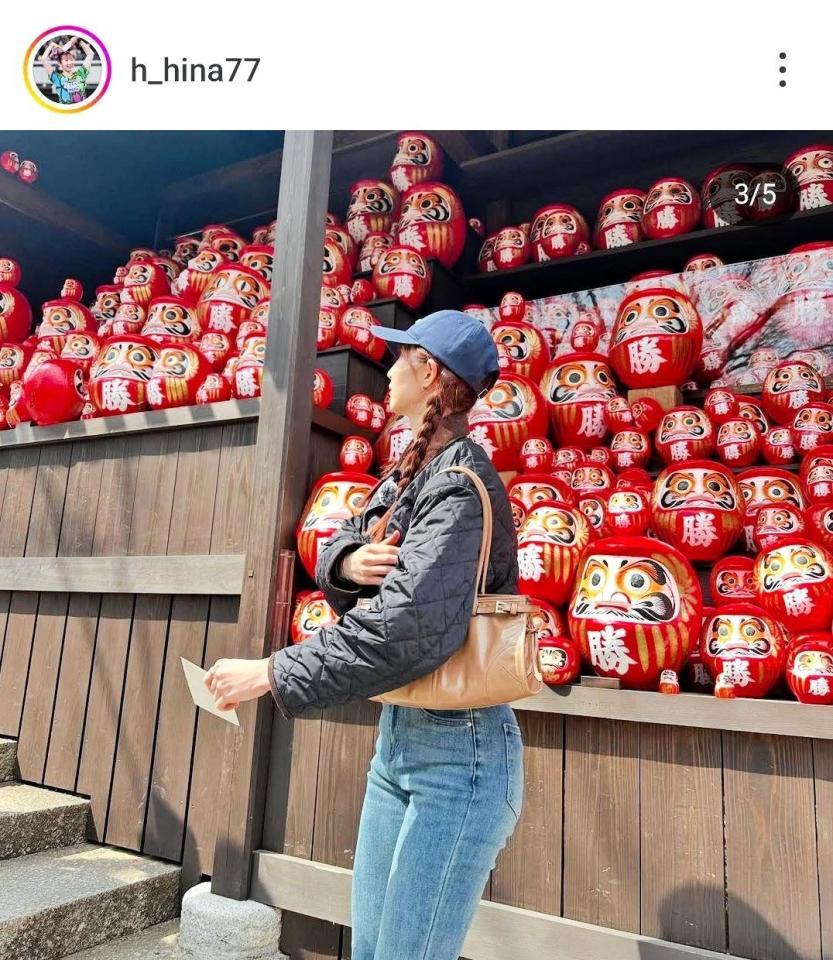This screenshot has width=833, height=960.
Task: Open h_hina77's story from profile picture
Action: [67, 70]
